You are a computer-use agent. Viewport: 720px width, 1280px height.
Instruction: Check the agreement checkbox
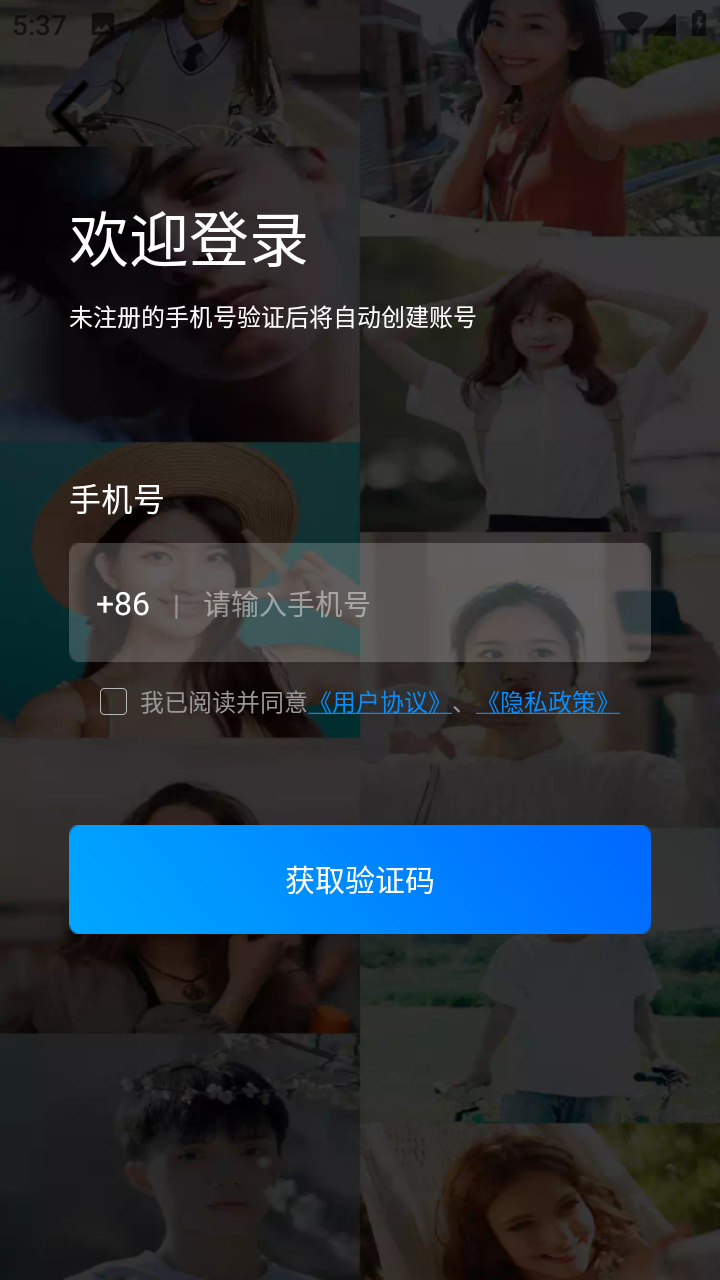pyautogui.click(x=113, y=702)
